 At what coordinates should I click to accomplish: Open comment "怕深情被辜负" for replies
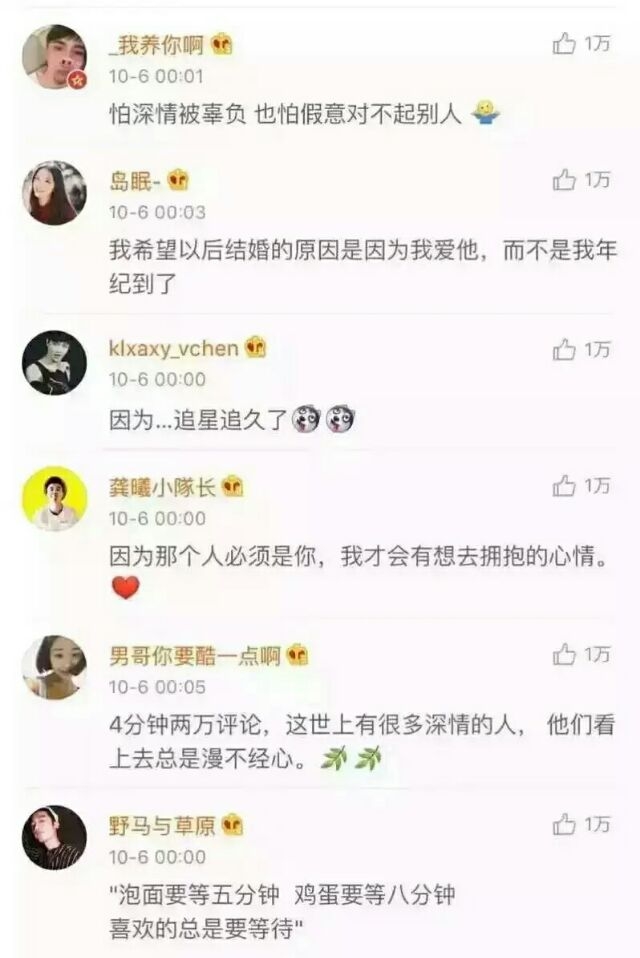(284, 114)
